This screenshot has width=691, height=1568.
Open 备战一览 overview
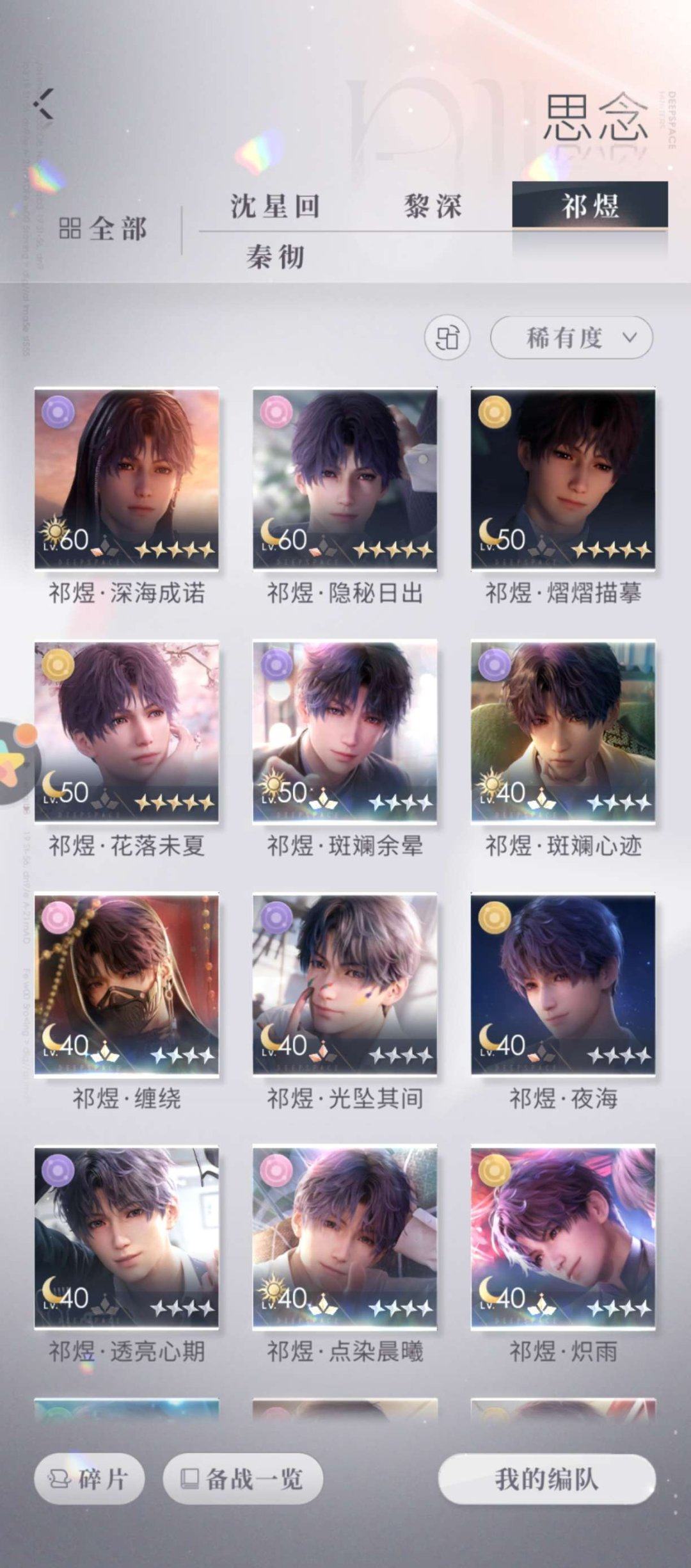[x=242, y=1478]
